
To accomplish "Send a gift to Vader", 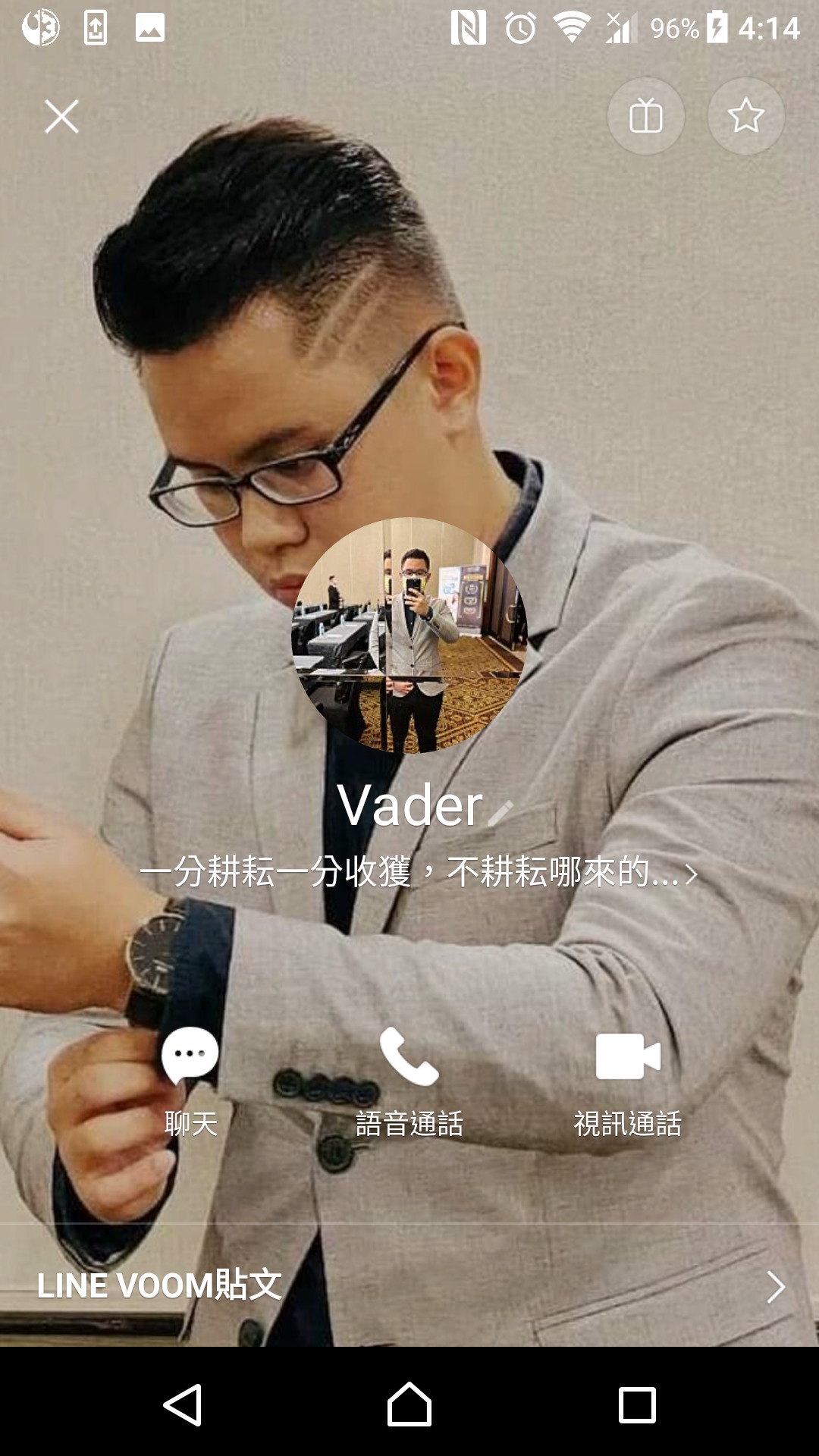I will tap(646, 117).
